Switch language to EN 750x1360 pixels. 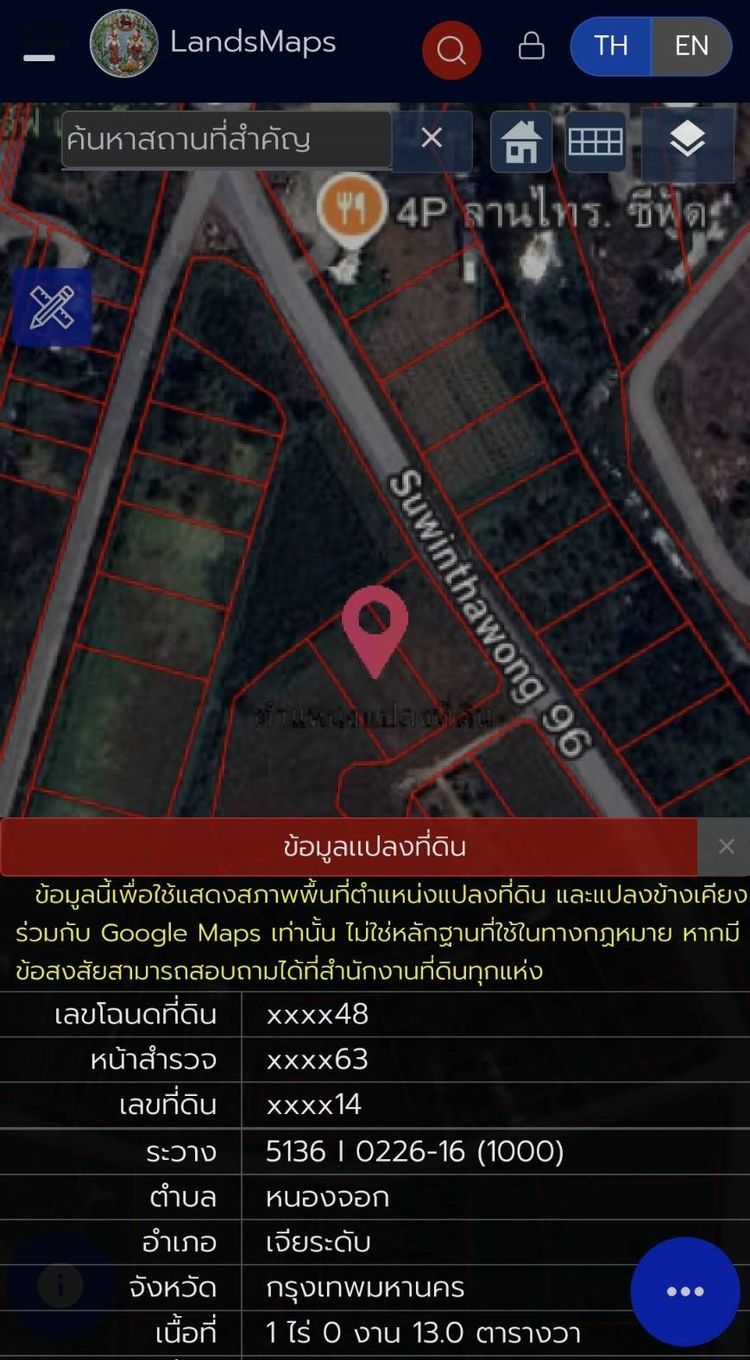pos(691,46)
